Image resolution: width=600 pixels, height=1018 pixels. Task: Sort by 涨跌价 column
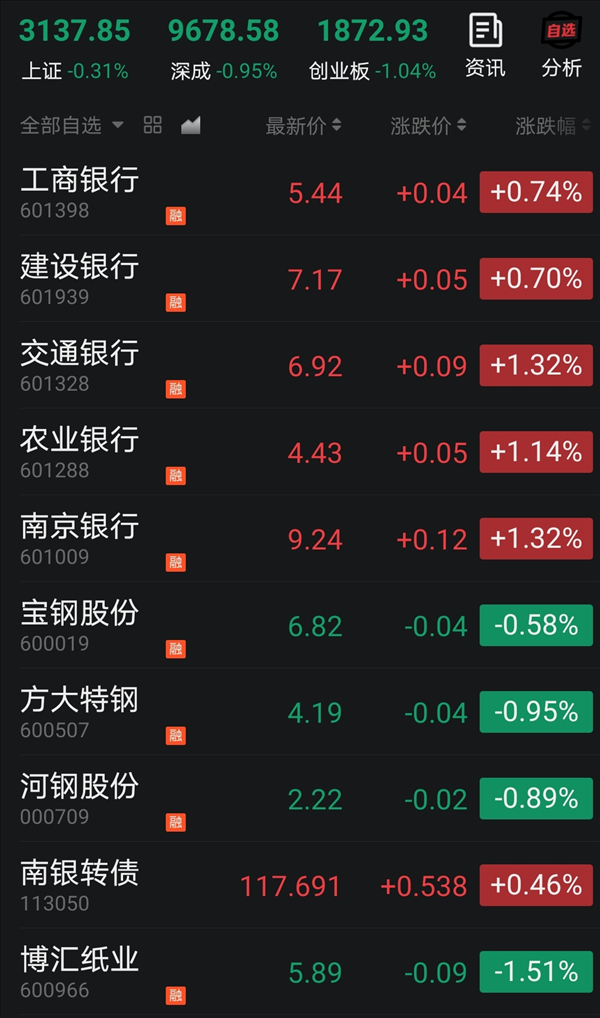coord(429,126)
